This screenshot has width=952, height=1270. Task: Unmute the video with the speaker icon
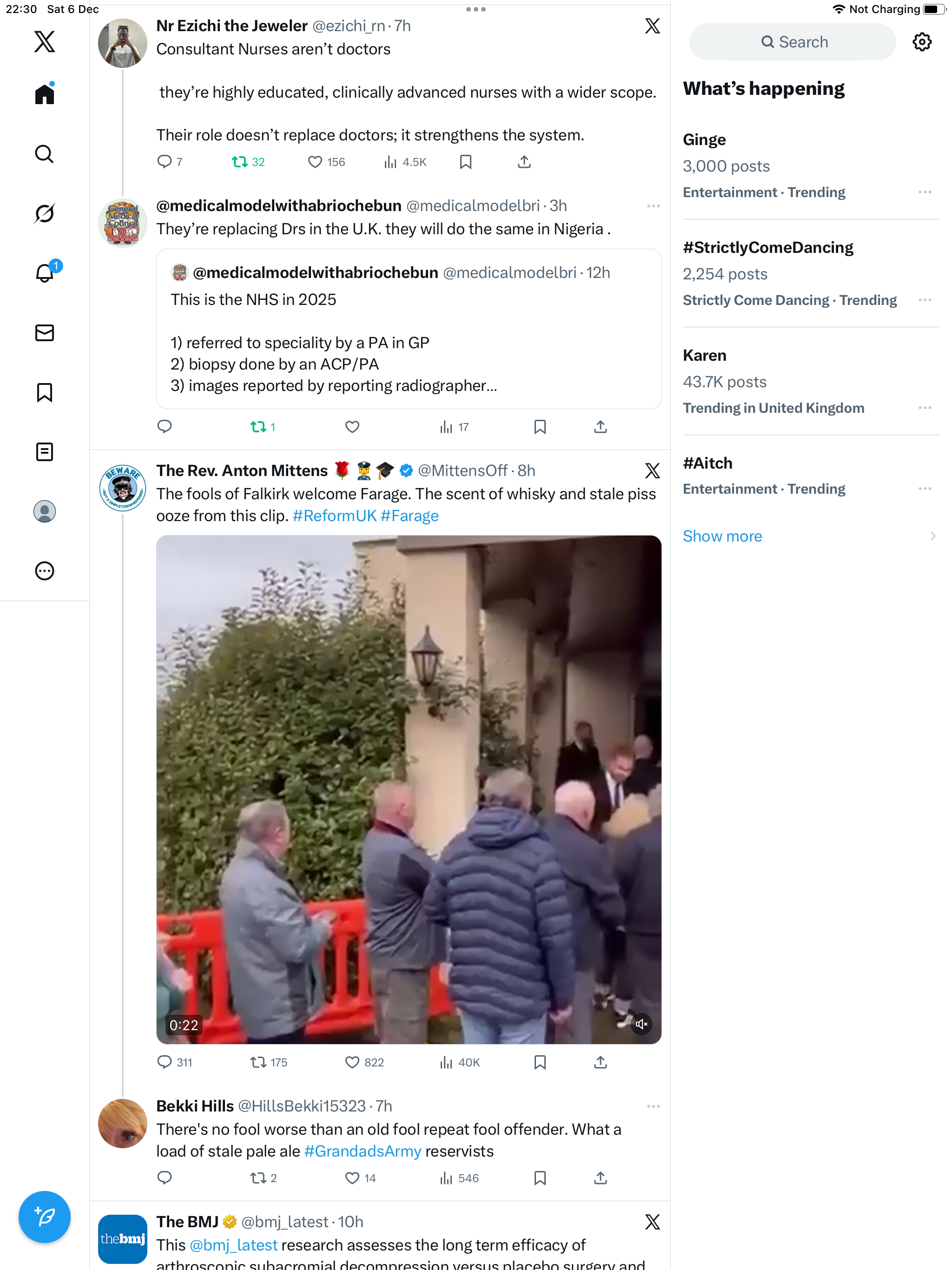641,1024
